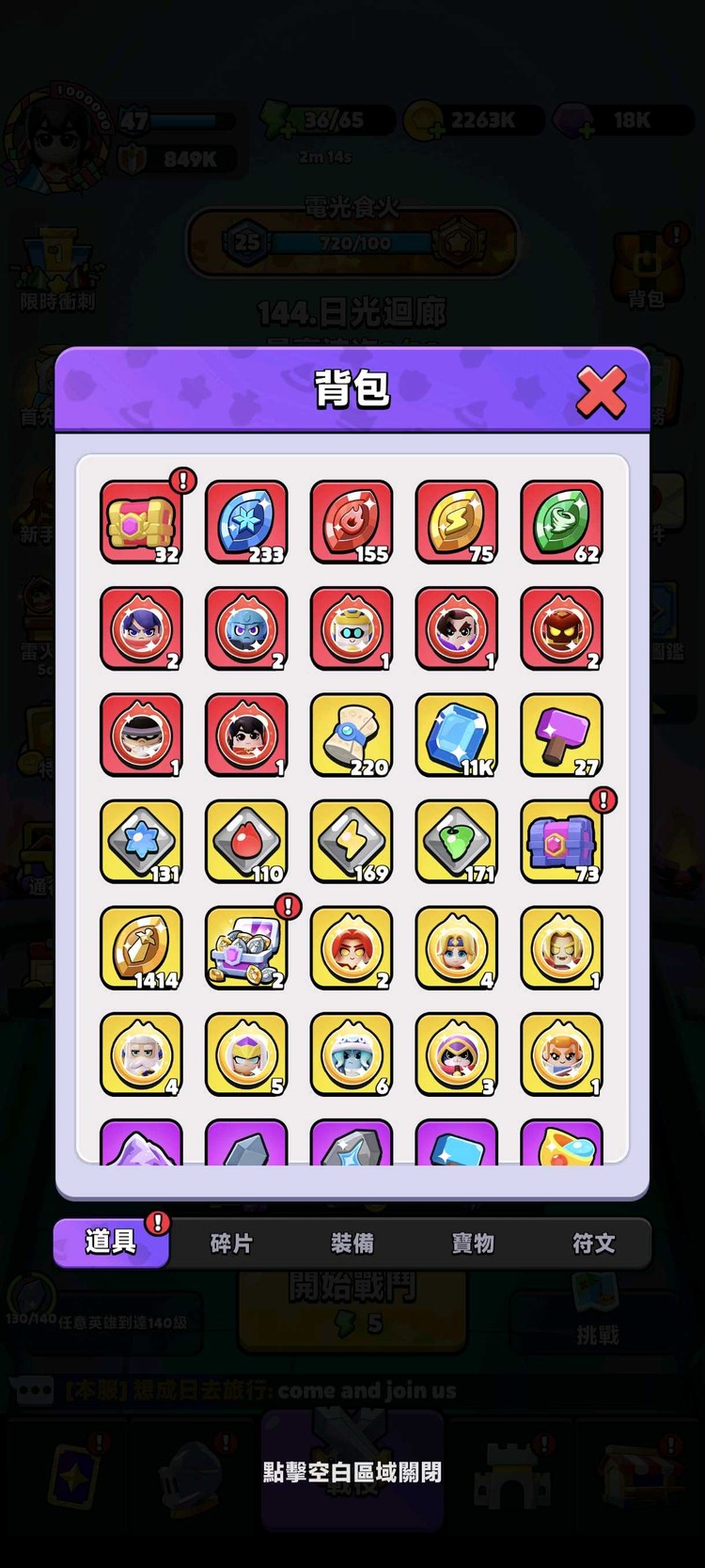This screenshot has width=705, height=1568.
Task: Select the green wind gem with 62
Action: 562,523
